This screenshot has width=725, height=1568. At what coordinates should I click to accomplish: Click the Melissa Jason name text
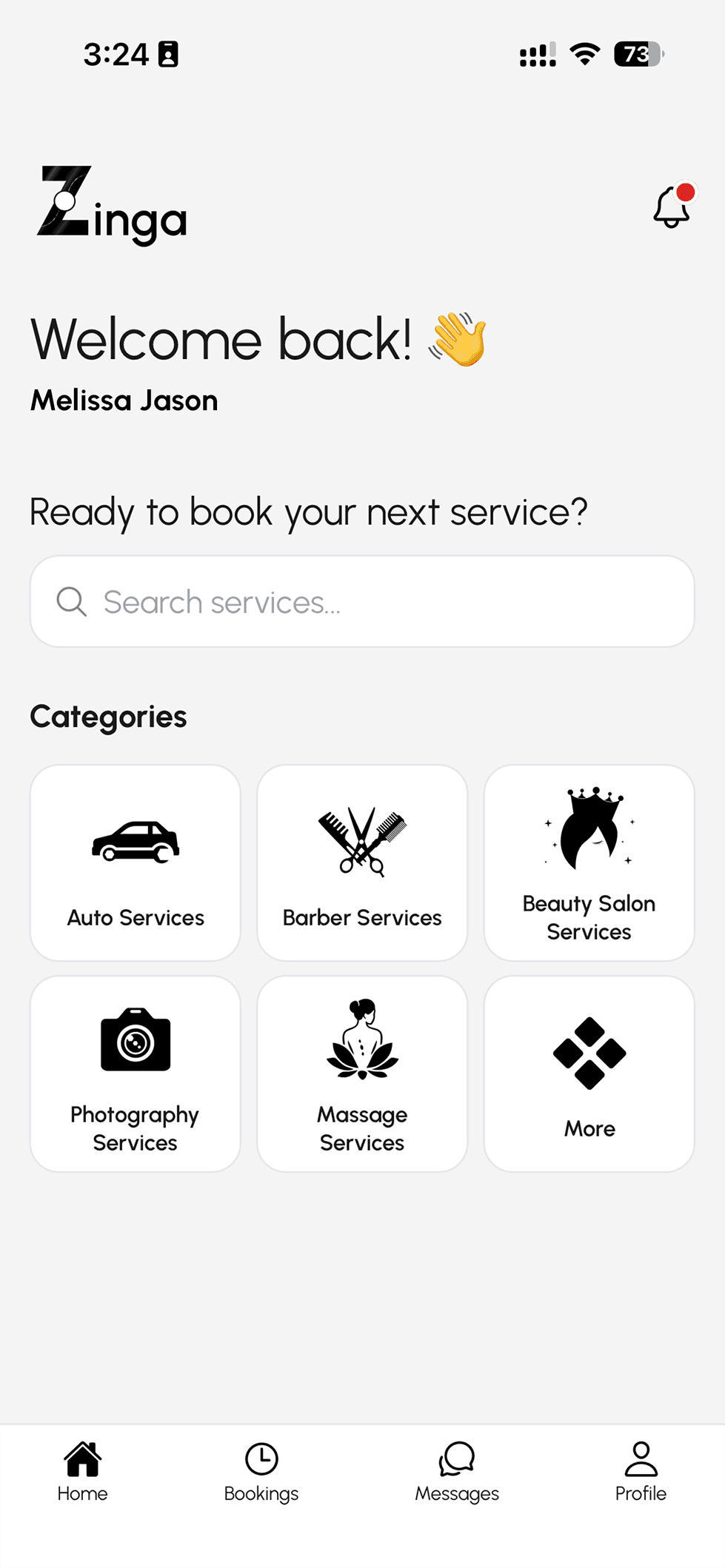point(123,400)
